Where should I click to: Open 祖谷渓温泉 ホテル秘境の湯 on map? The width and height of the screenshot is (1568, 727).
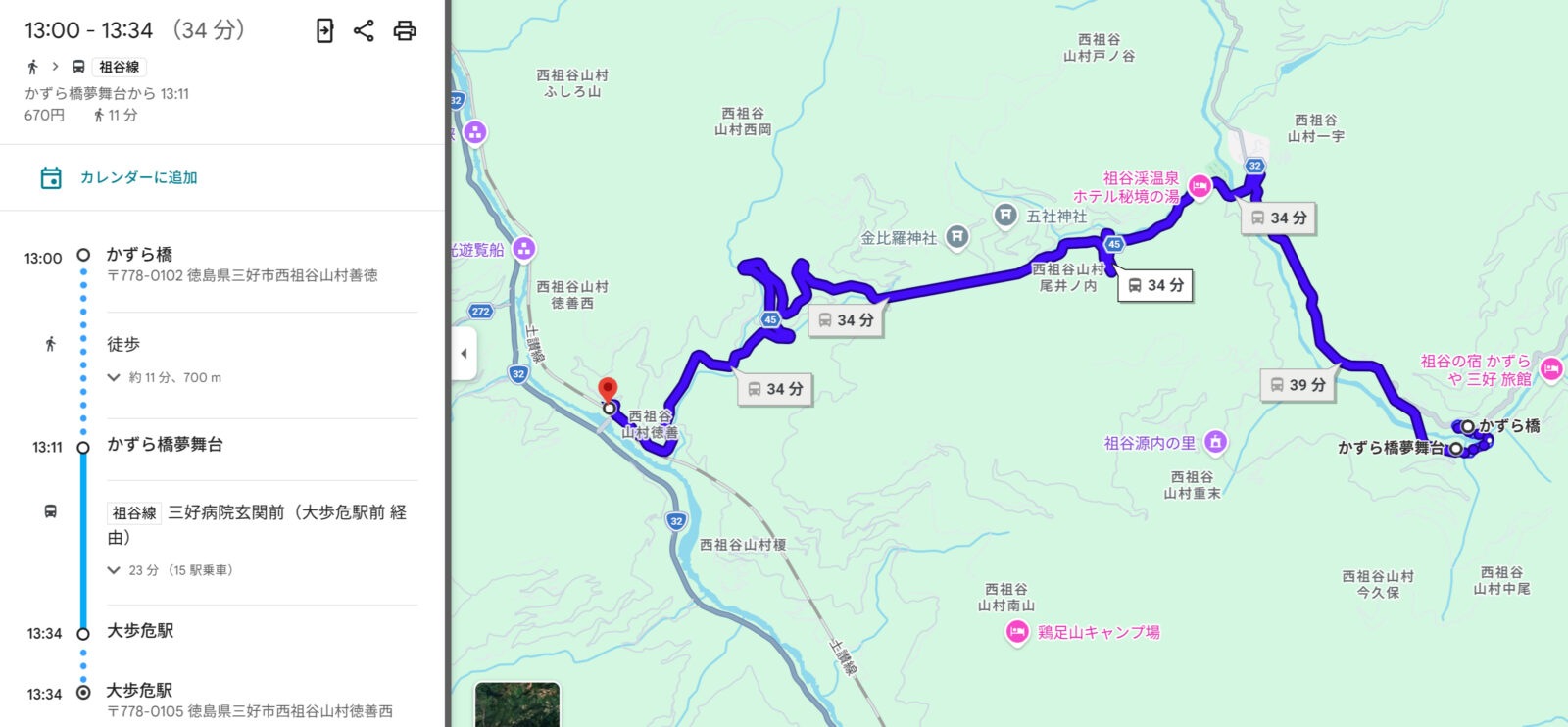pos(1200,186)
